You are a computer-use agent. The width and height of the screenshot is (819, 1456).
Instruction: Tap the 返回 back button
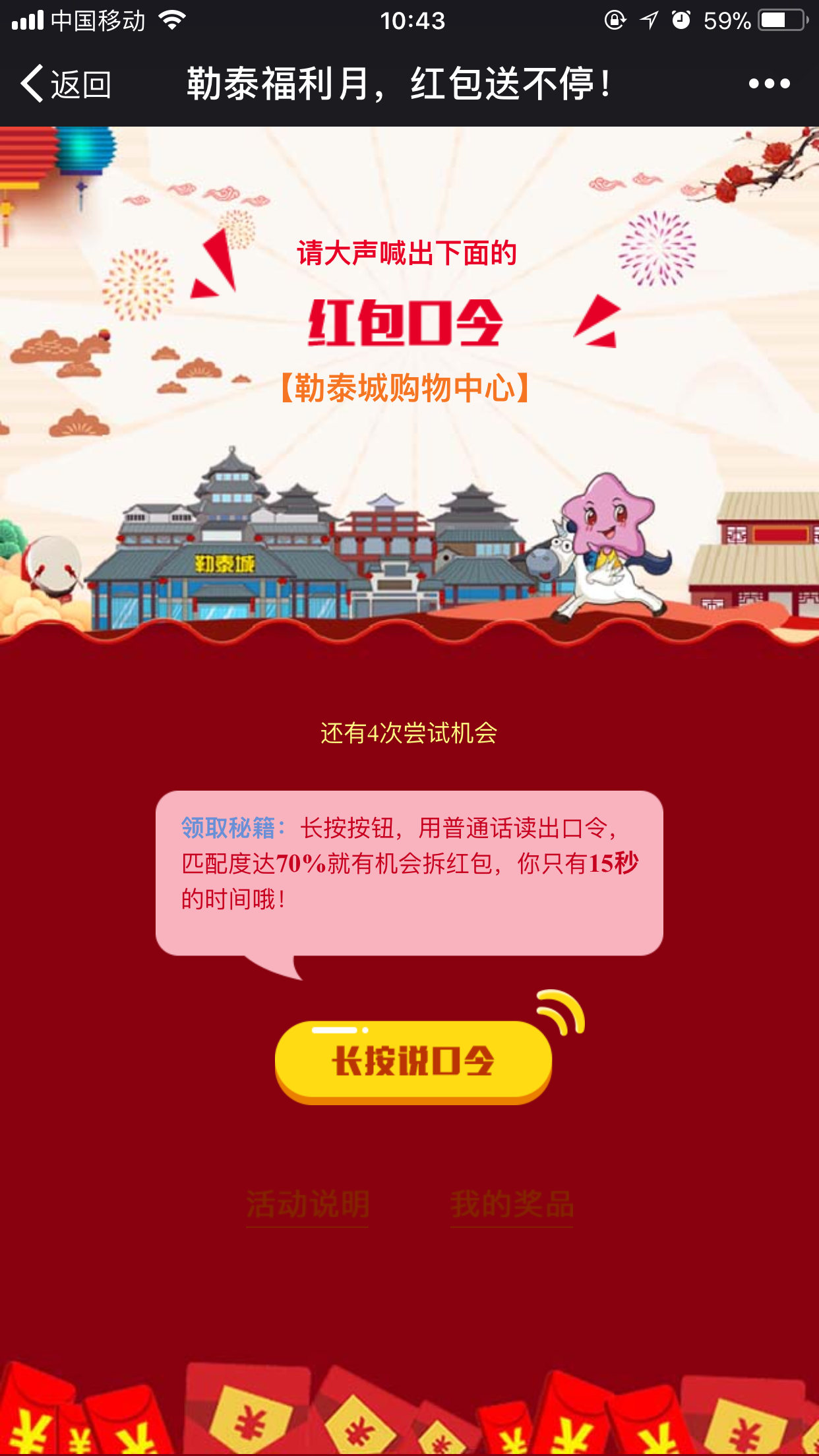coord(66,84)
